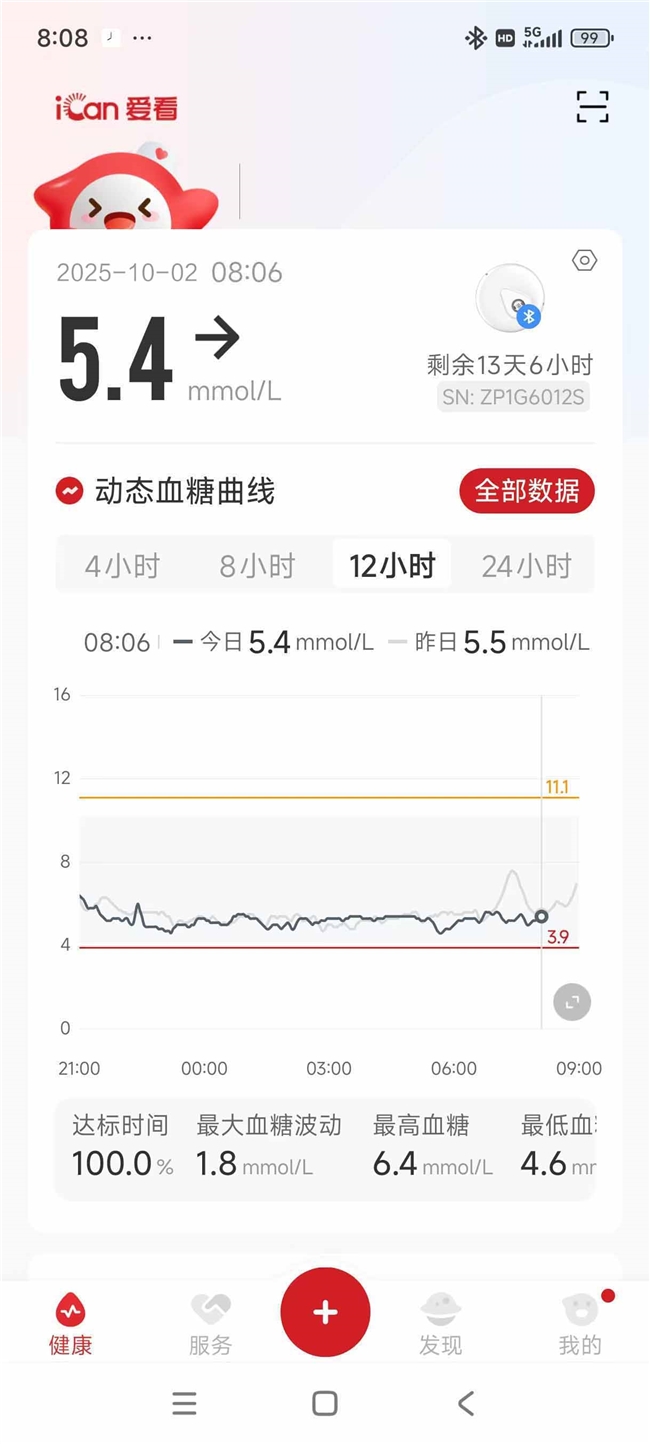The height and width of the screenshot is (1444, 650).
Task: Choose the 12小时 time range
Action: point(392,566)
